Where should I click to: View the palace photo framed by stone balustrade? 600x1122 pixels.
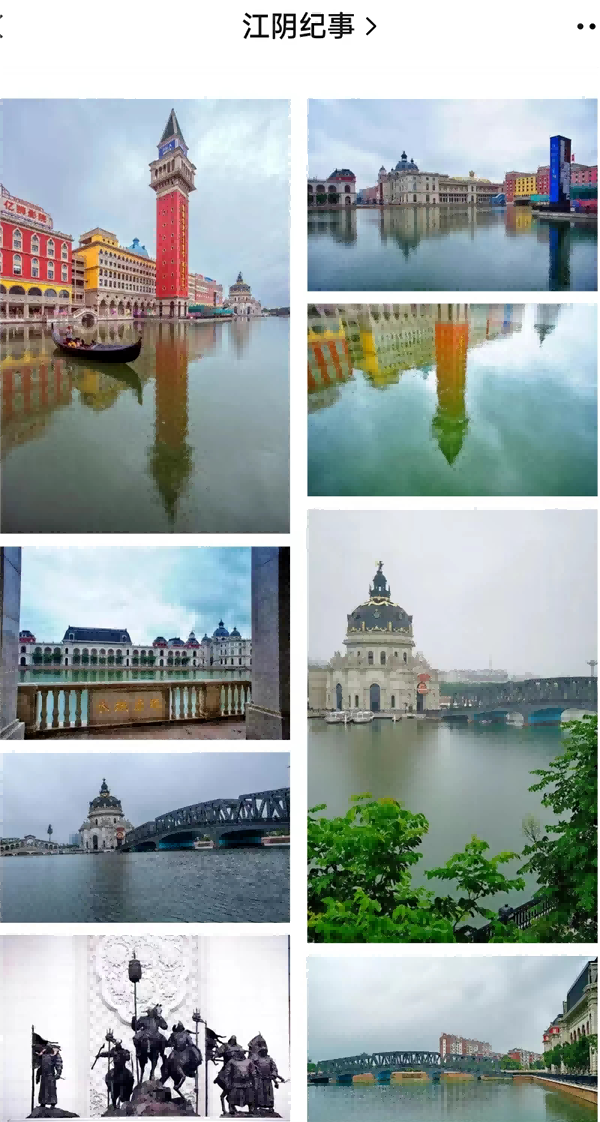pyautogui.click(x=145, y=643)
